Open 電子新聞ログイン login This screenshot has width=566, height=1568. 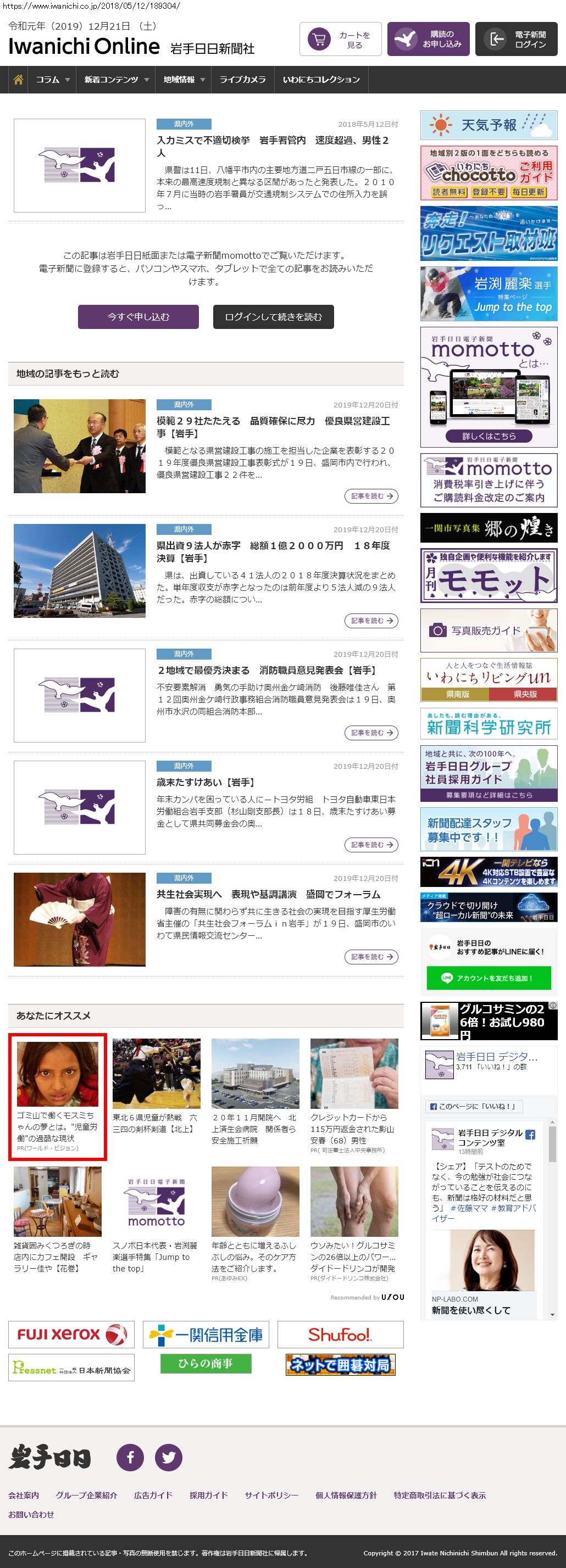coord(516,40)
